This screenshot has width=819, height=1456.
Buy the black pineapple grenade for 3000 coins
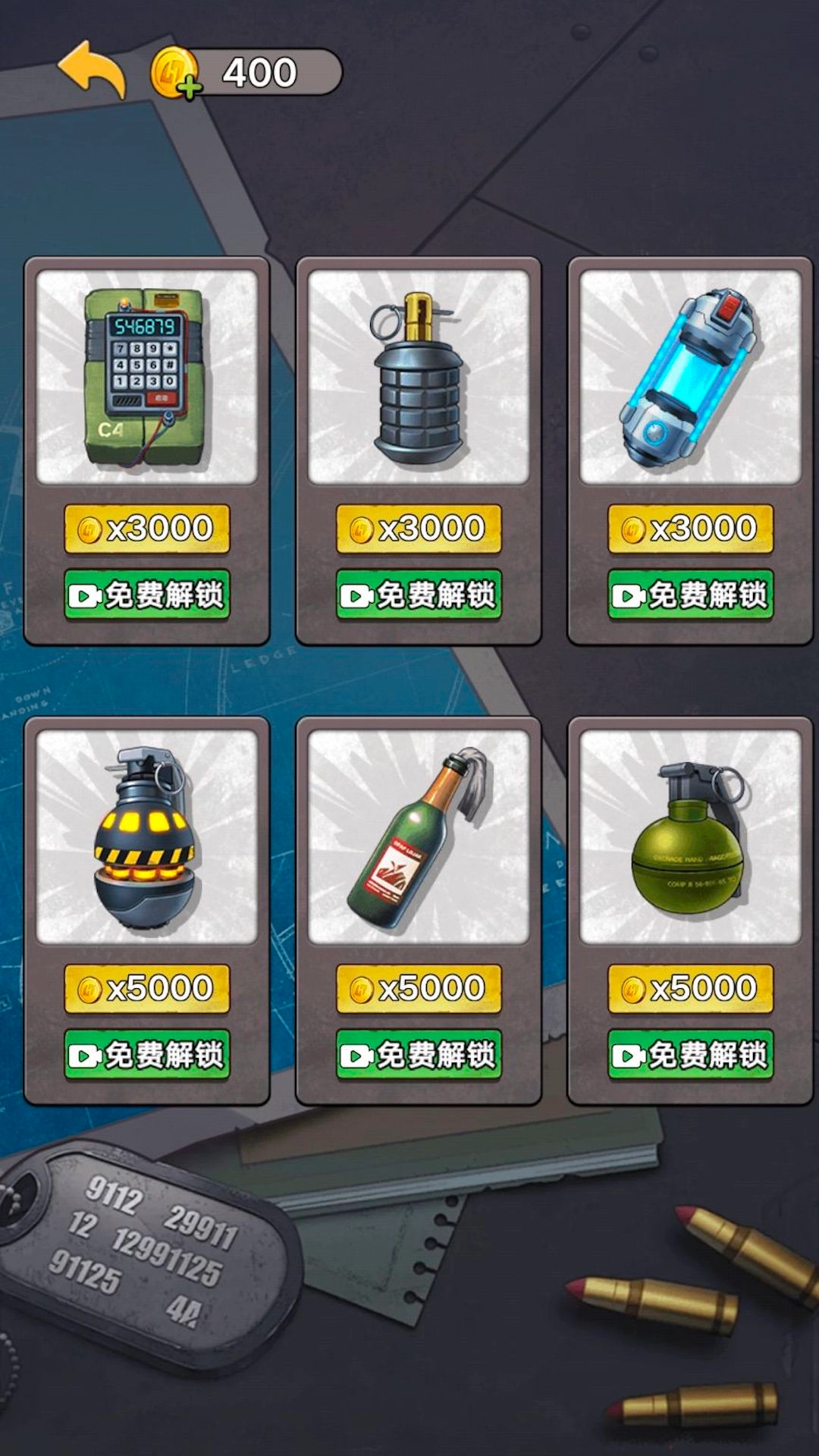point(419,529)
